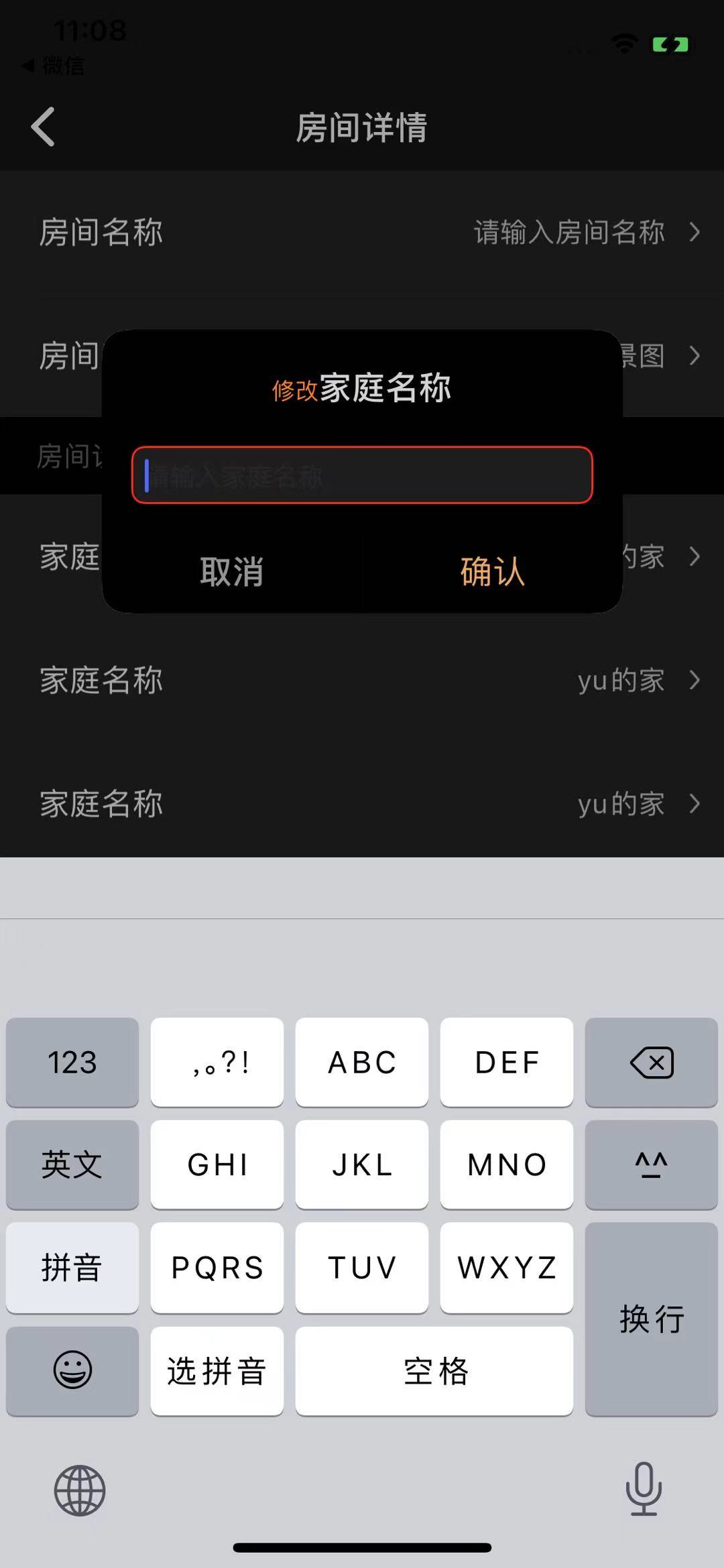Tap the ABC key

pos(362,1062)
